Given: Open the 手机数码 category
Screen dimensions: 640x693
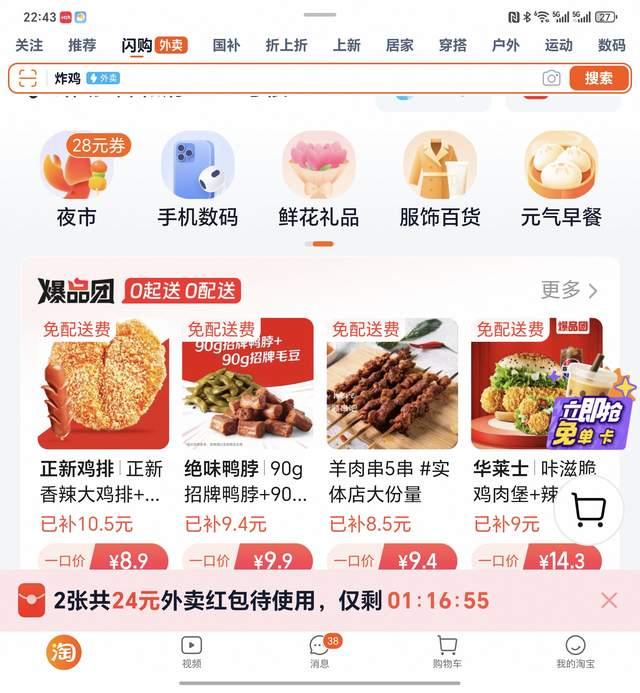Looking at the screenshot, I should (x=198, y=180).
